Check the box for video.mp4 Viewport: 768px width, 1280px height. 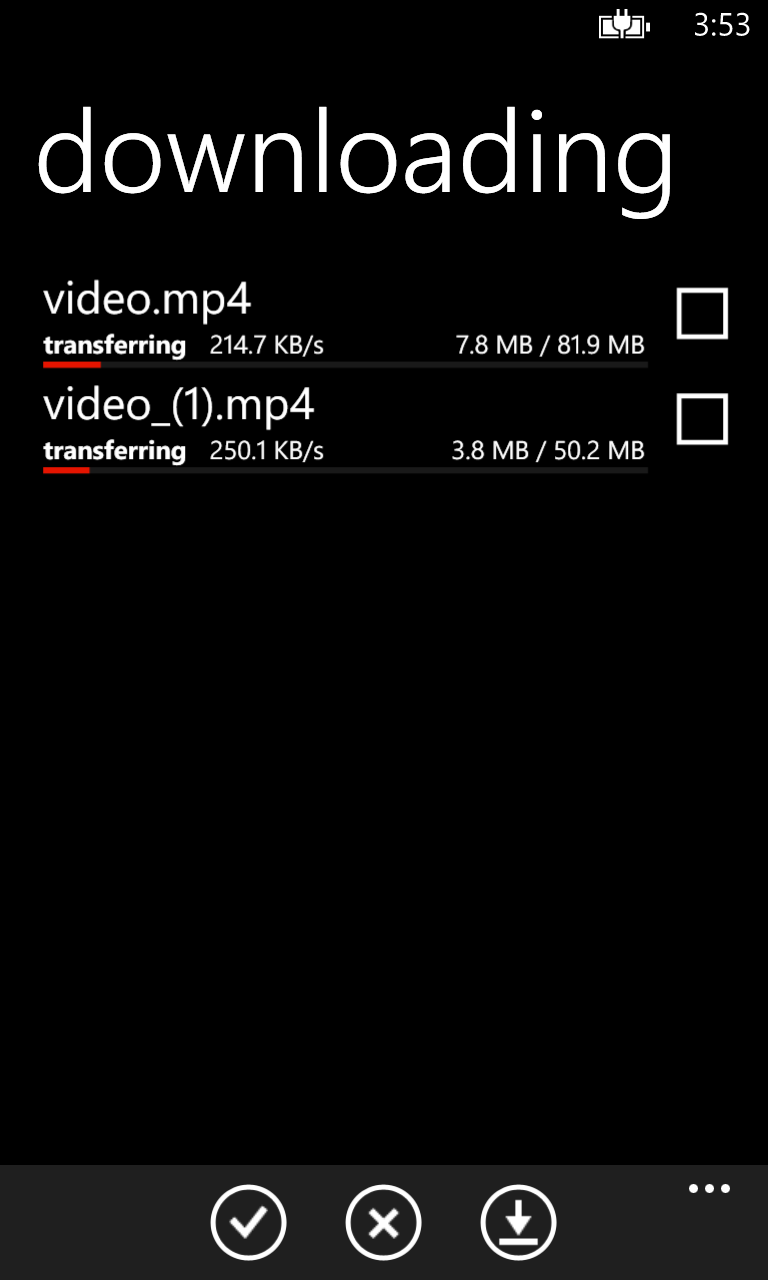tap(702, 314)
